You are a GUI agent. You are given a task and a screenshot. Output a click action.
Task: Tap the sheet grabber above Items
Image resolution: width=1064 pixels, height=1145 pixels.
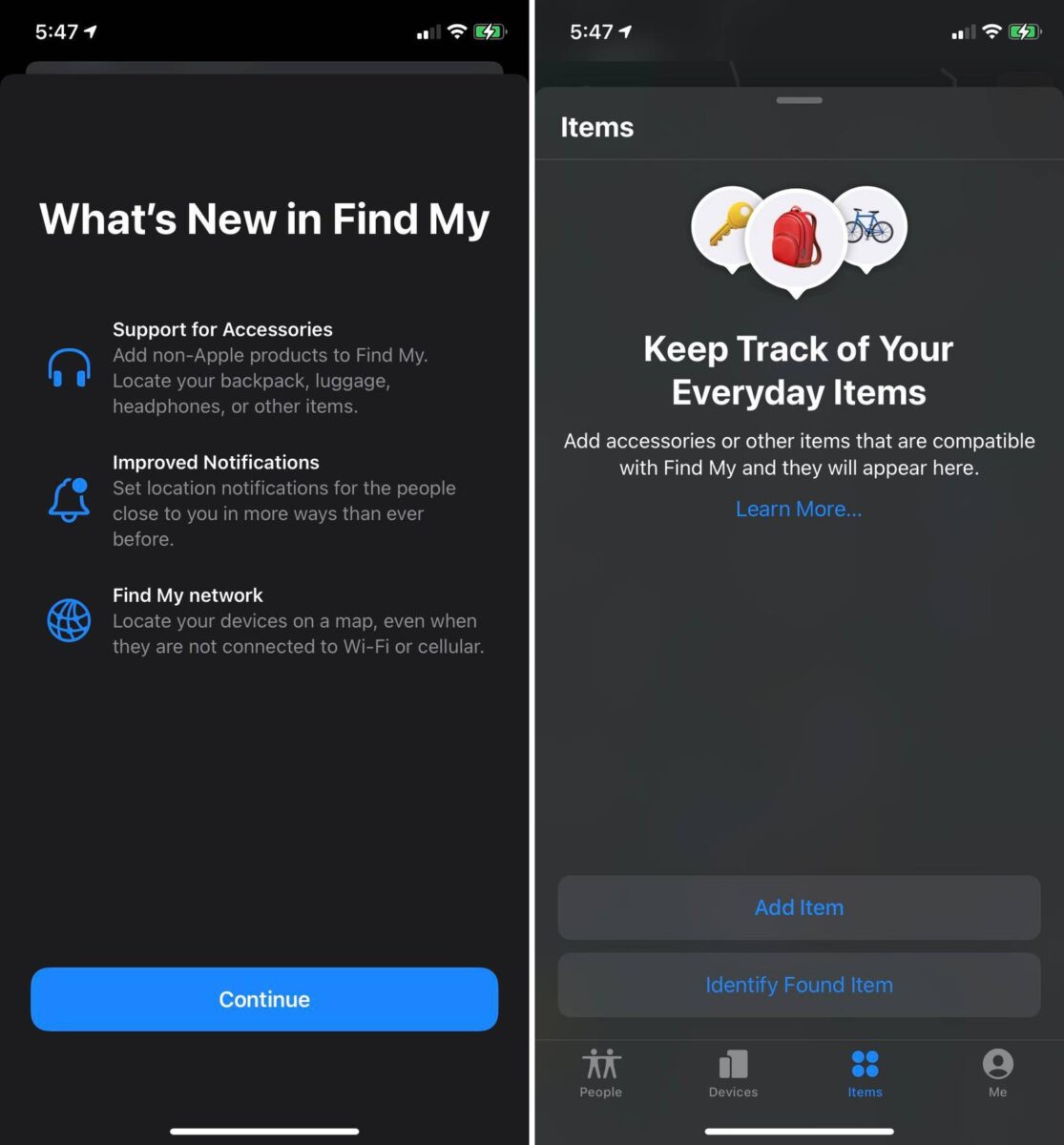tap(799, 100)
